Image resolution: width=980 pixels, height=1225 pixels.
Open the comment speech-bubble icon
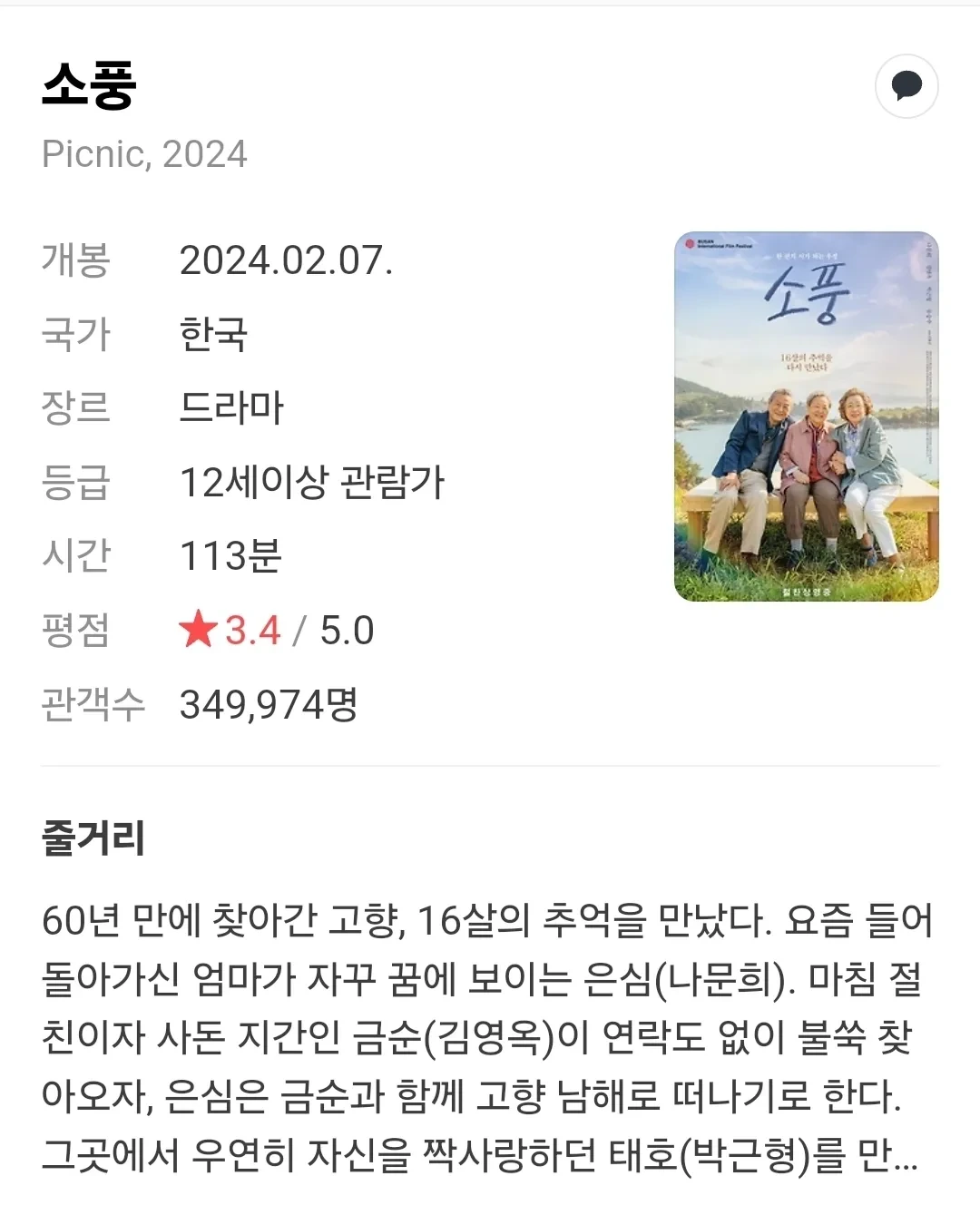point(906,86)
